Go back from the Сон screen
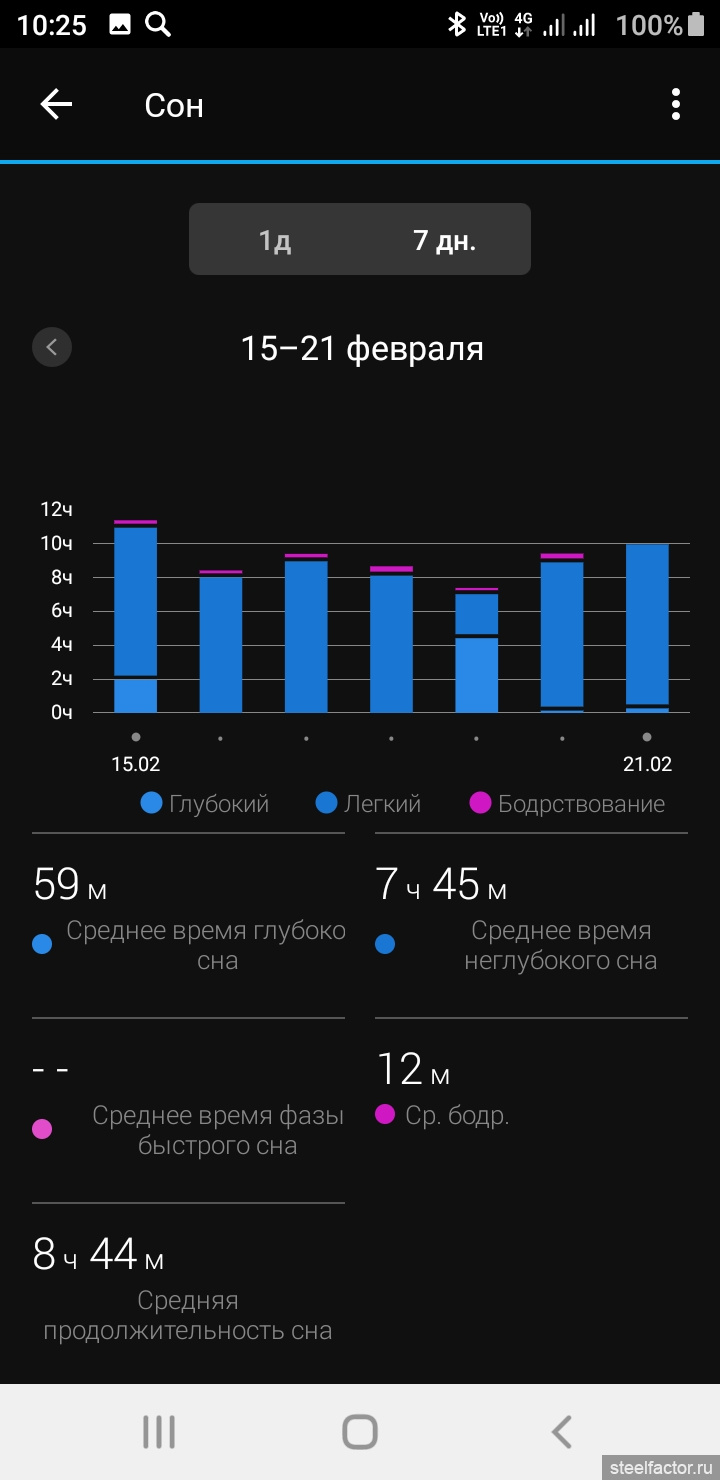Image resolution: width=720 pixels, height=1480 pixels. 56,104
